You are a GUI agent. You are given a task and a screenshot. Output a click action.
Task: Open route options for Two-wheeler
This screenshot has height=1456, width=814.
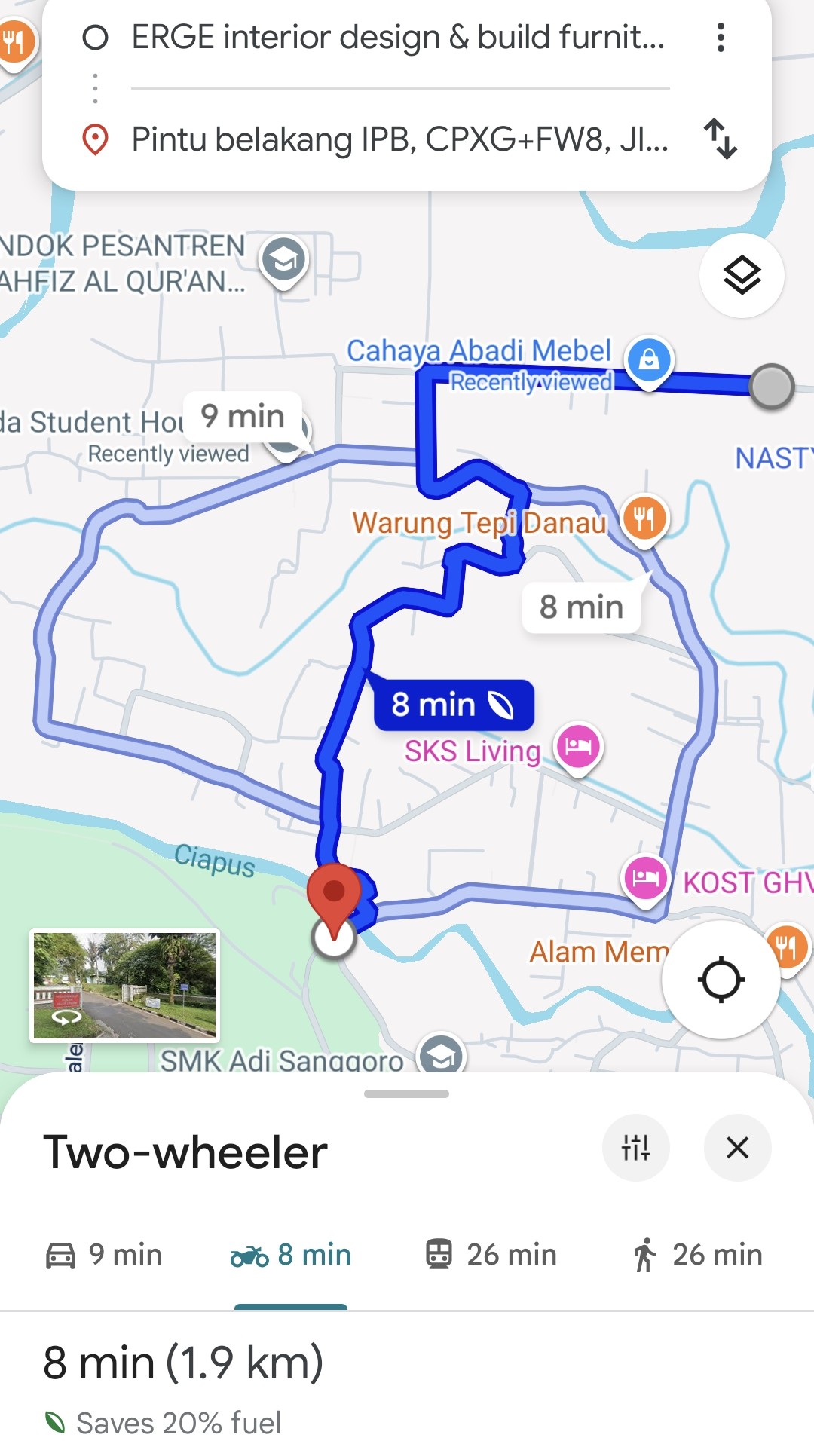point(635,1148)
